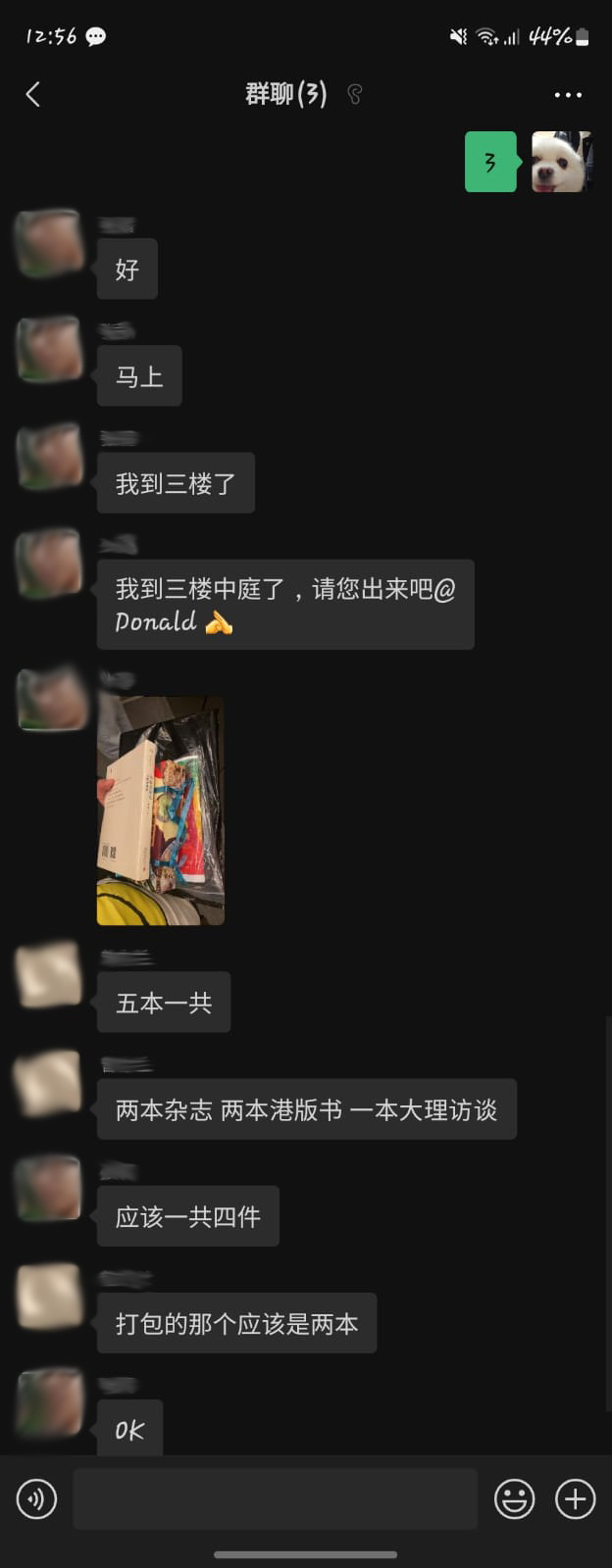Tap the message text field
Screen dimensions: 612x1568
[x=275, y=1499]
